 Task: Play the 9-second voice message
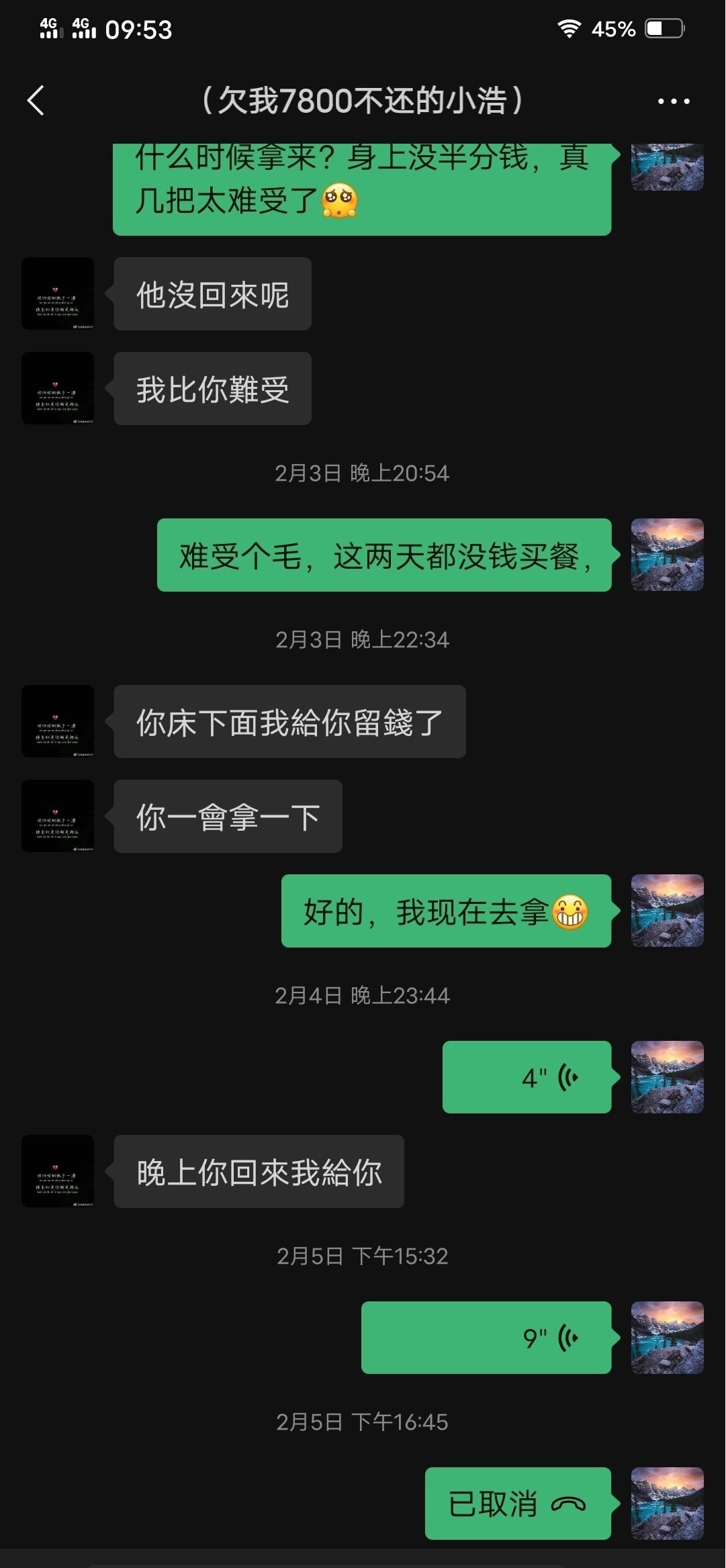point(486,1338)
